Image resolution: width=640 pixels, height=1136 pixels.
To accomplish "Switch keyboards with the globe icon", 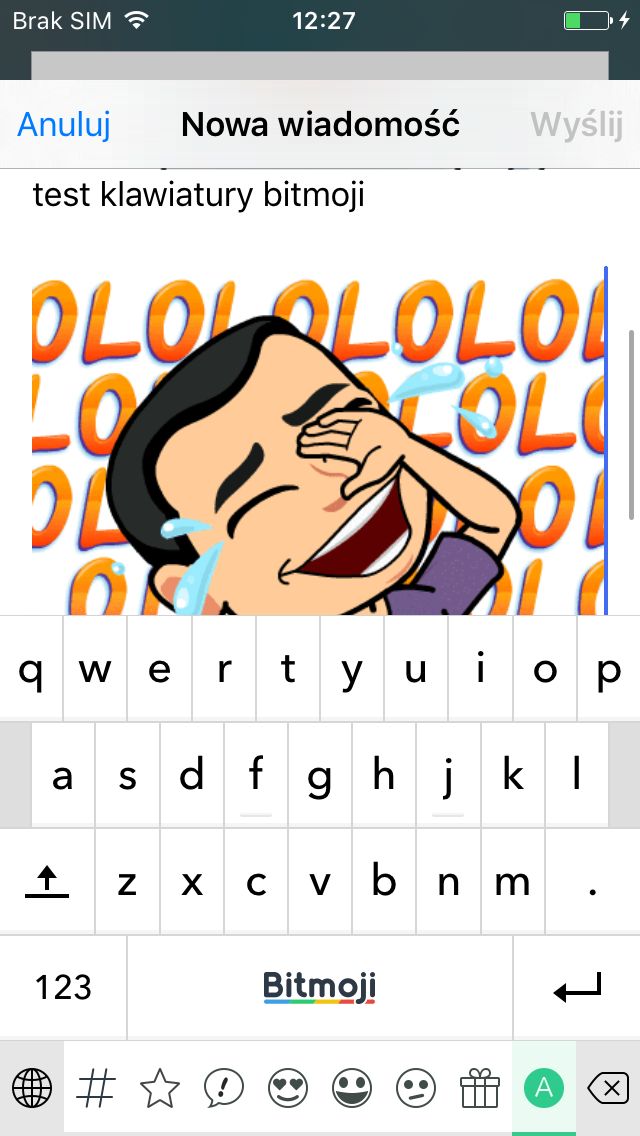I will pos(32,1087).
